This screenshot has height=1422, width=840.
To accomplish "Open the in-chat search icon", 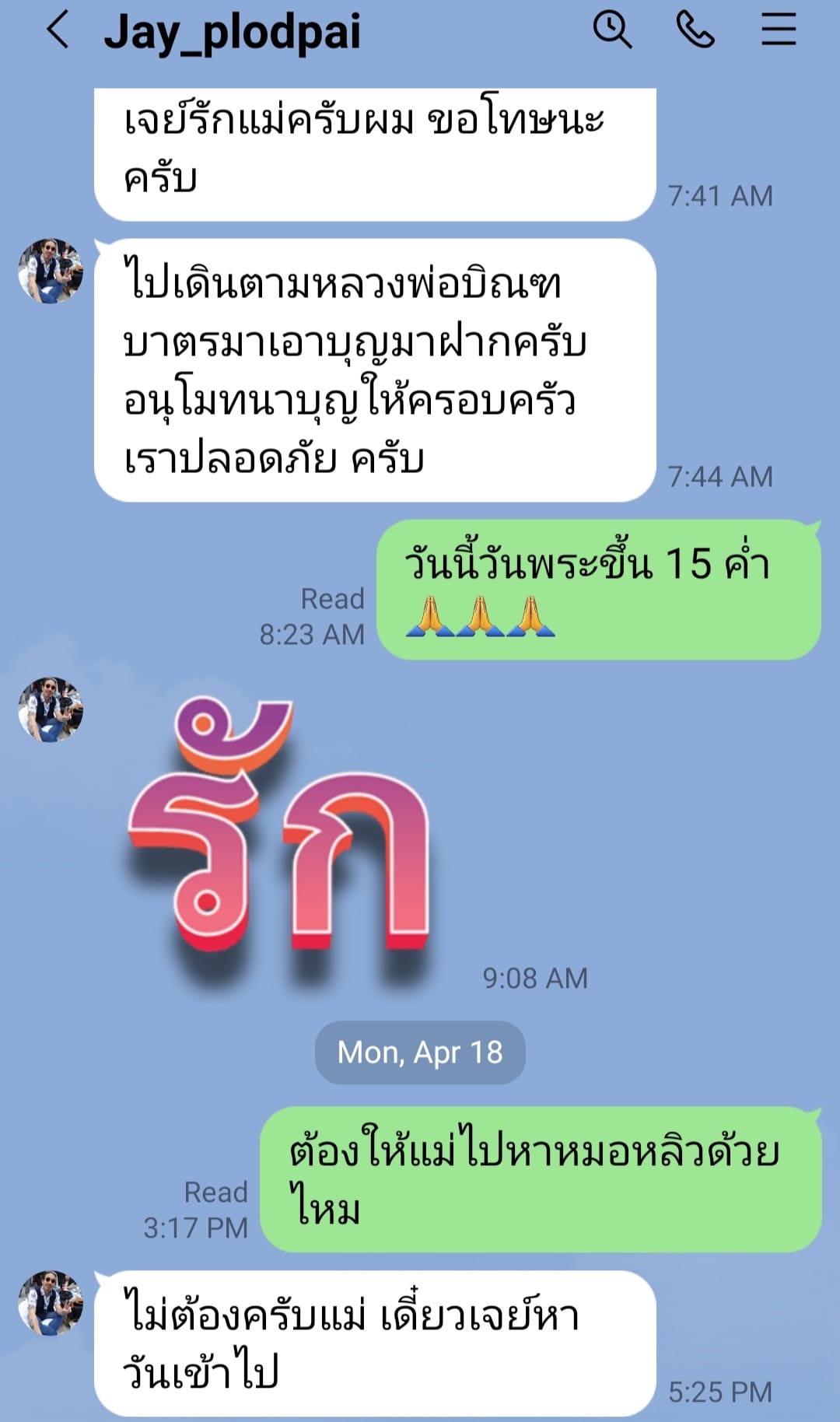I will [614, 30].
